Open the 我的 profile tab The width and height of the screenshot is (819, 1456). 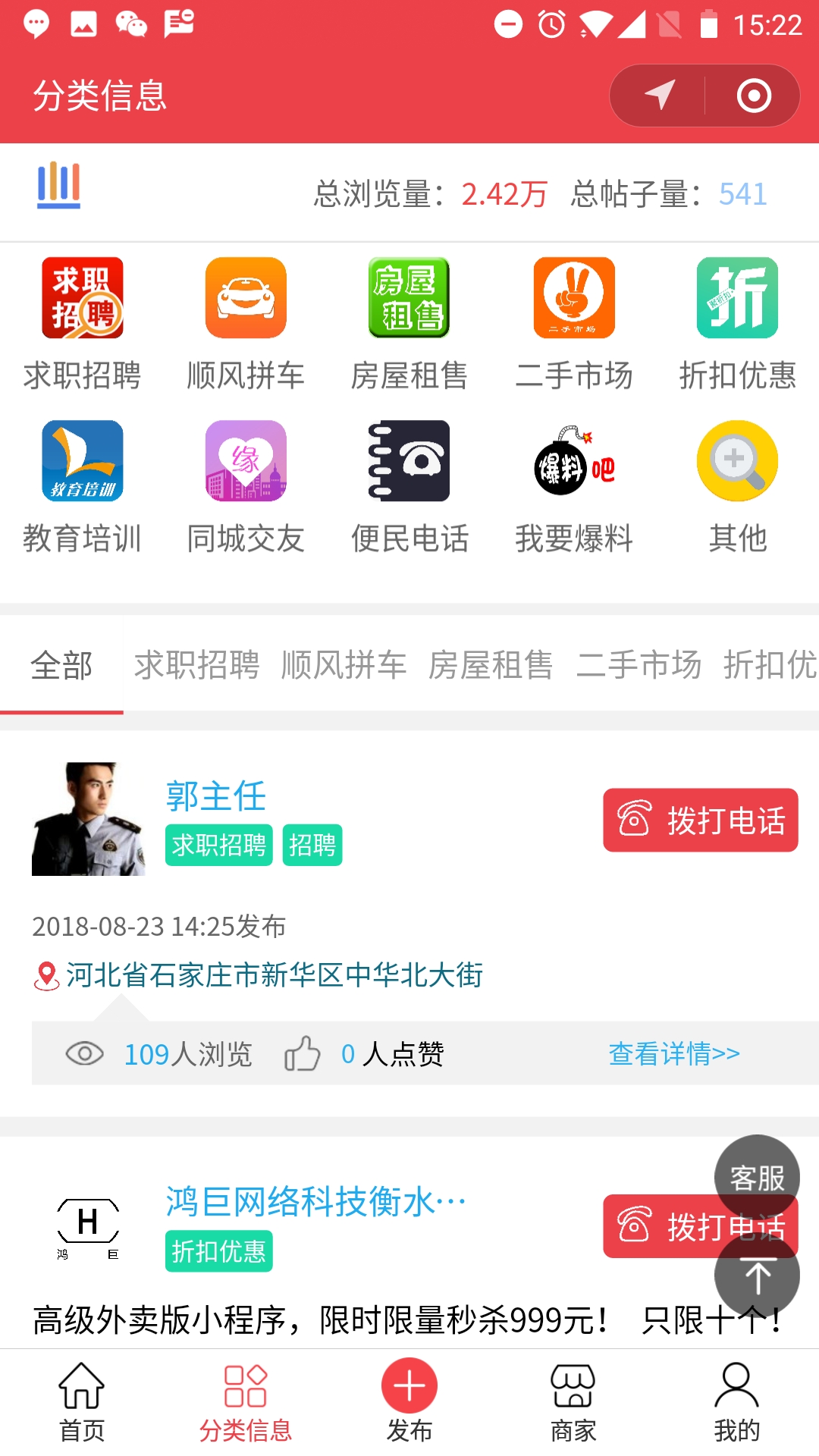coord(737,1400)
